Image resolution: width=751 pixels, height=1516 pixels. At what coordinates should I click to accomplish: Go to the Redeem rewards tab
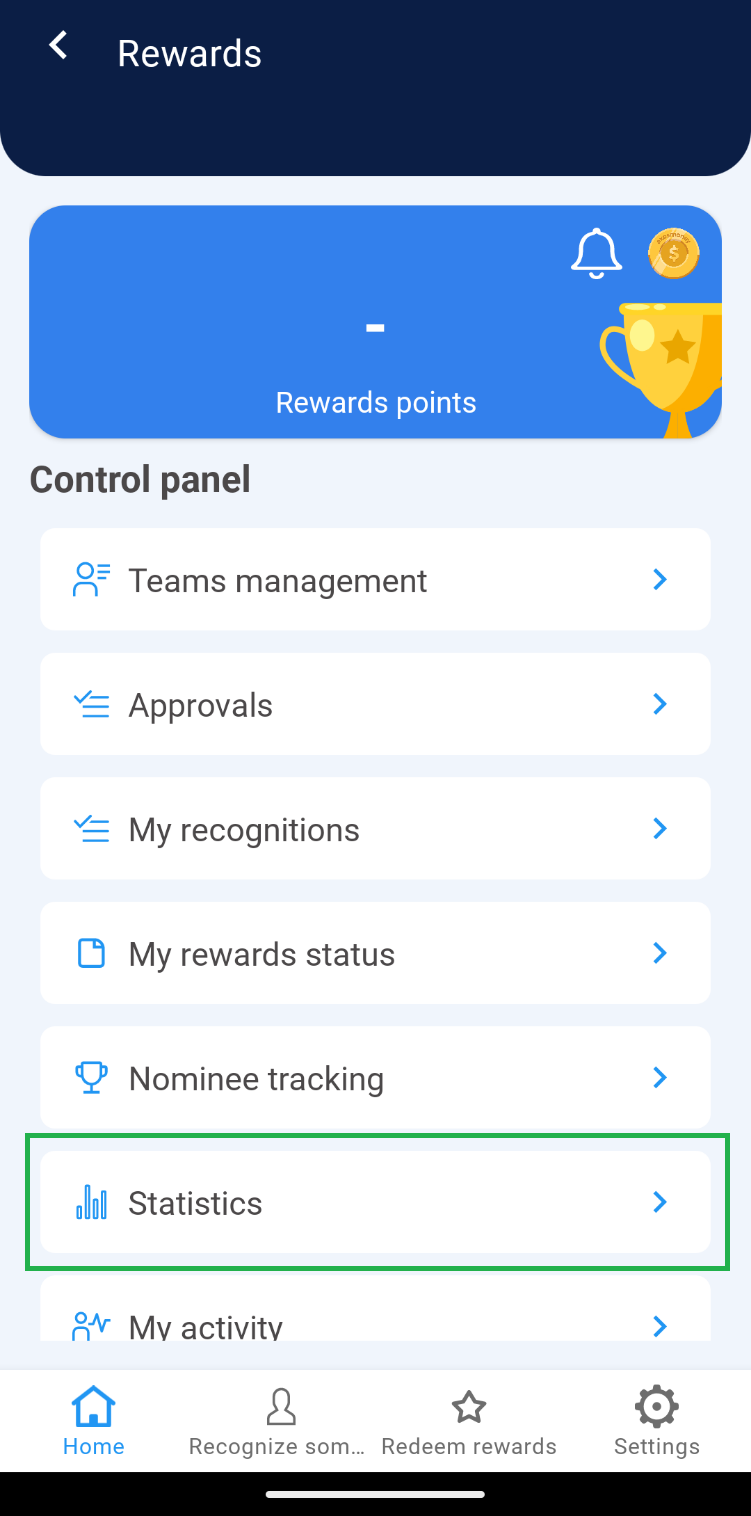point(469,1421)
